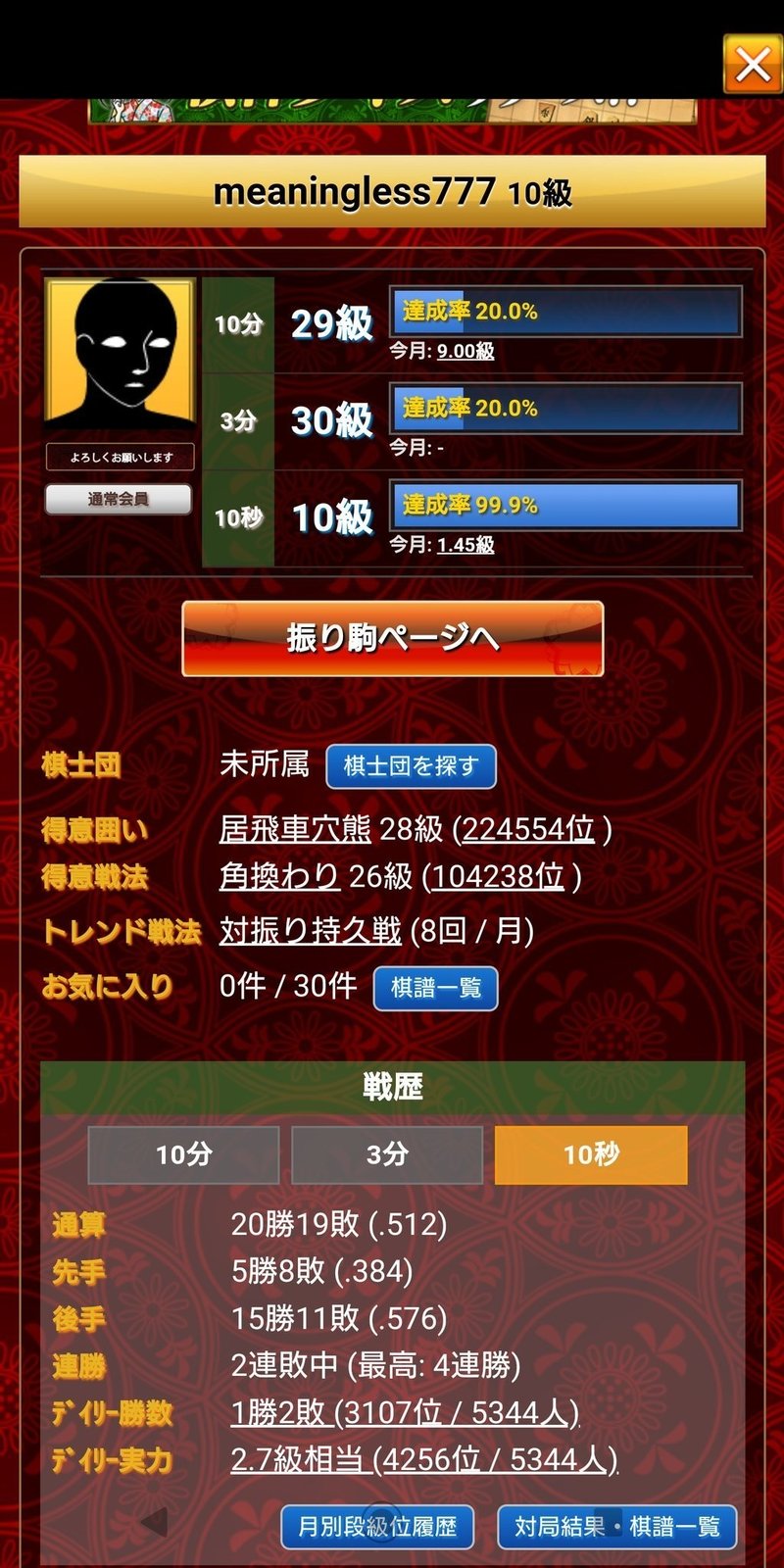The height and width of the screenshot is (1568, 784).
Task: View the 104238位 ranking link
Action: (498, 876)
